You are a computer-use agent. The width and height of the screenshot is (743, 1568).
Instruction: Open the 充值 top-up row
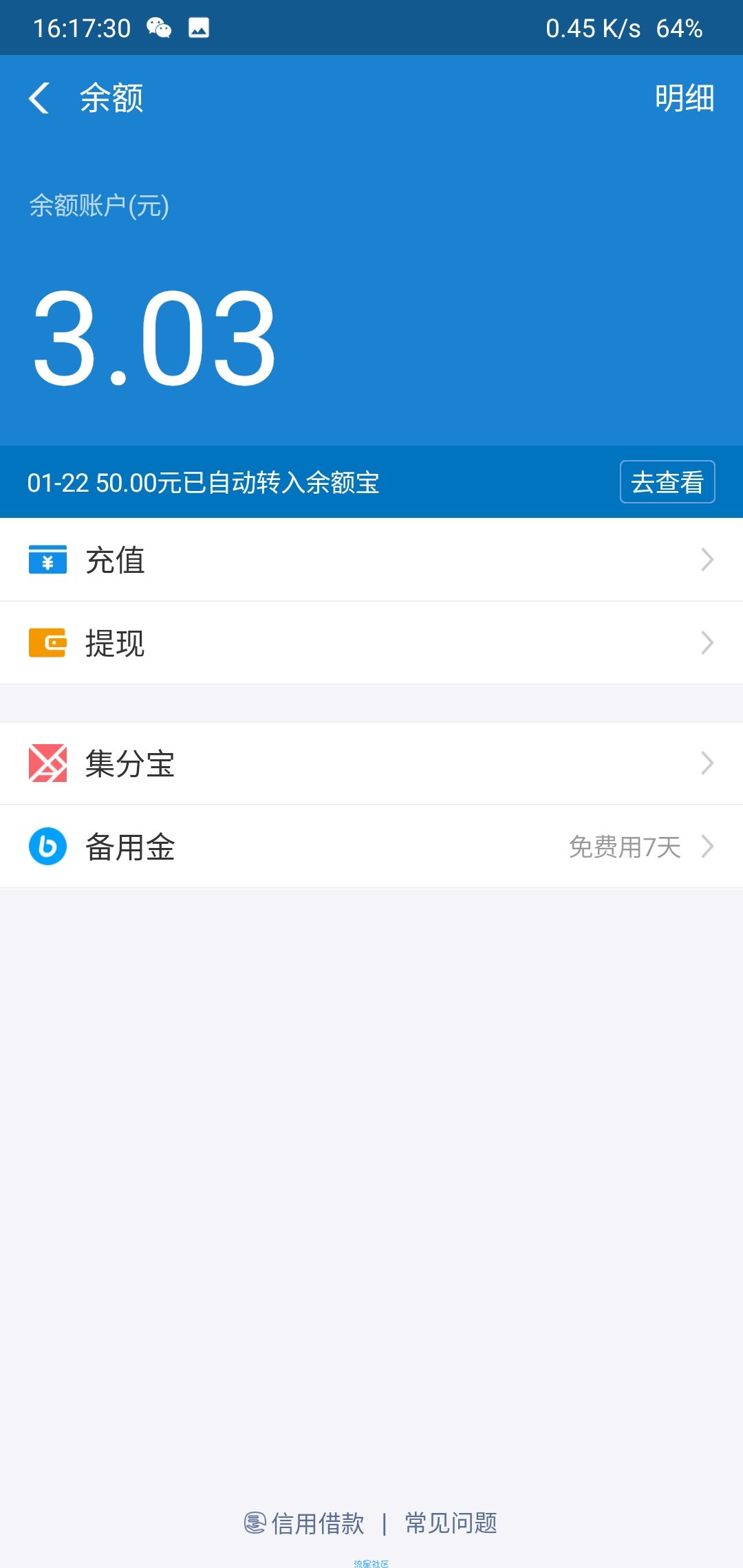click(371, 560)
